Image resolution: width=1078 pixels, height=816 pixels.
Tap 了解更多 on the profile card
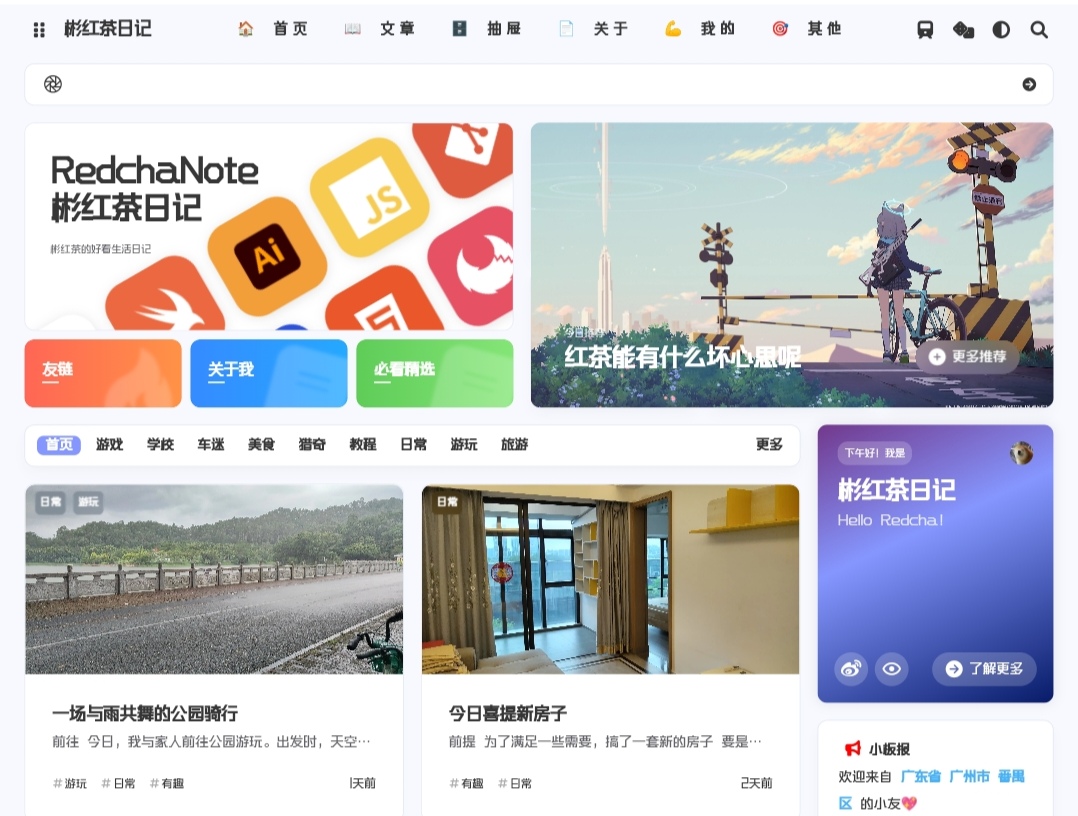coord(984,669)
